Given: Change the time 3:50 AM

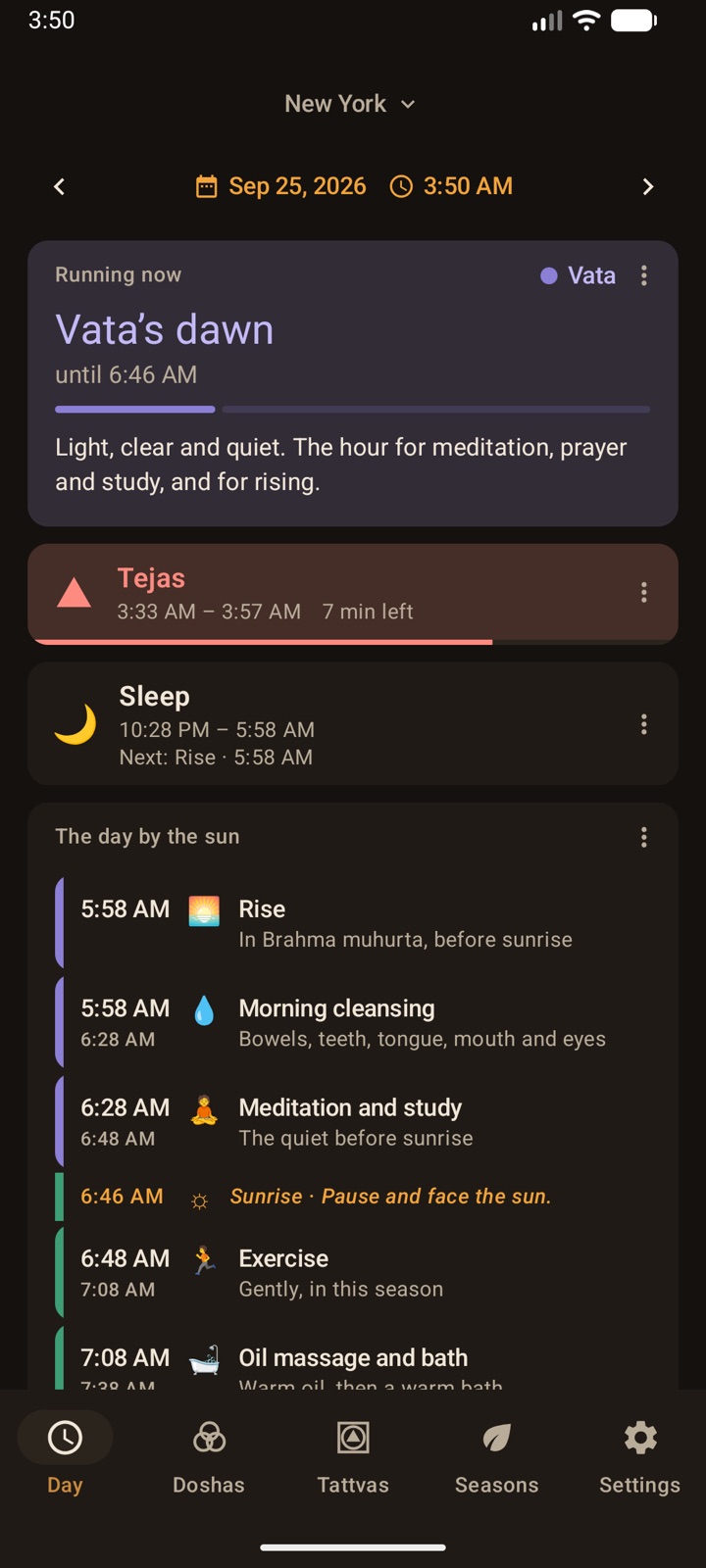Looking at the screenshot, I should pyautogui.click(x=451, y=186).
